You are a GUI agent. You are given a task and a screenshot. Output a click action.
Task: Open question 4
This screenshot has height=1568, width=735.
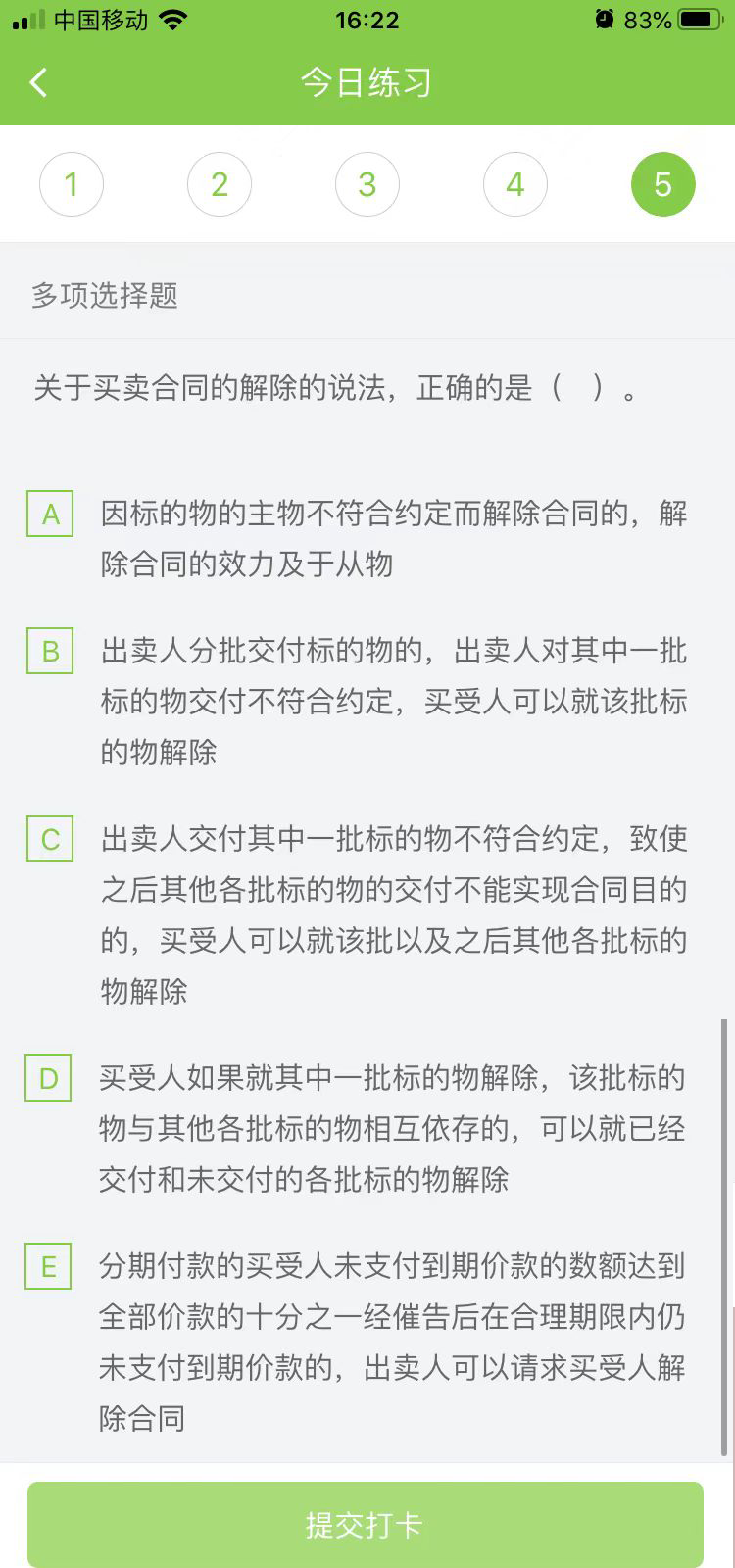515,184
